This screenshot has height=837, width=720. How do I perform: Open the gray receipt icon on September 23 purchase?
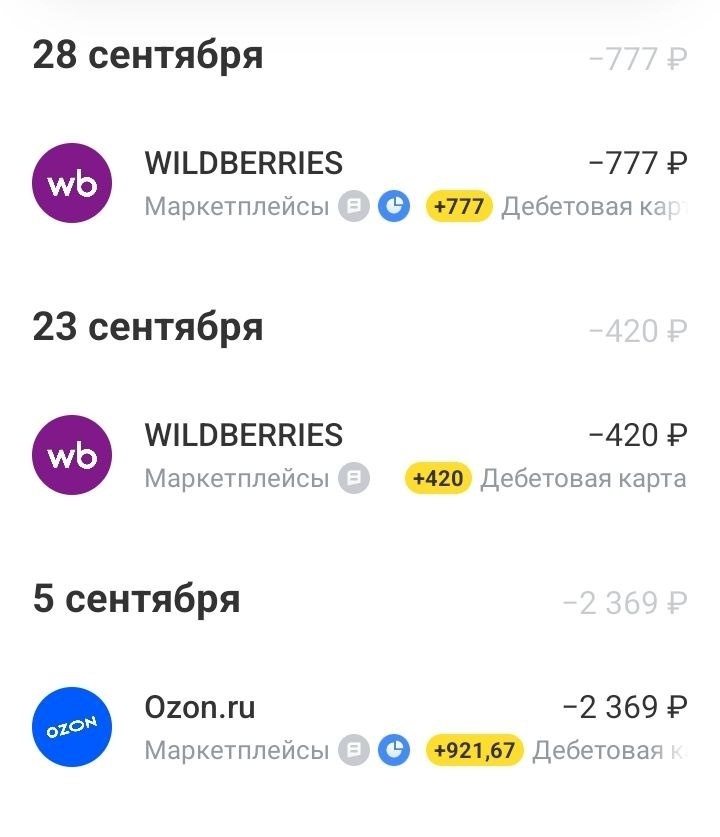[355, 477]
